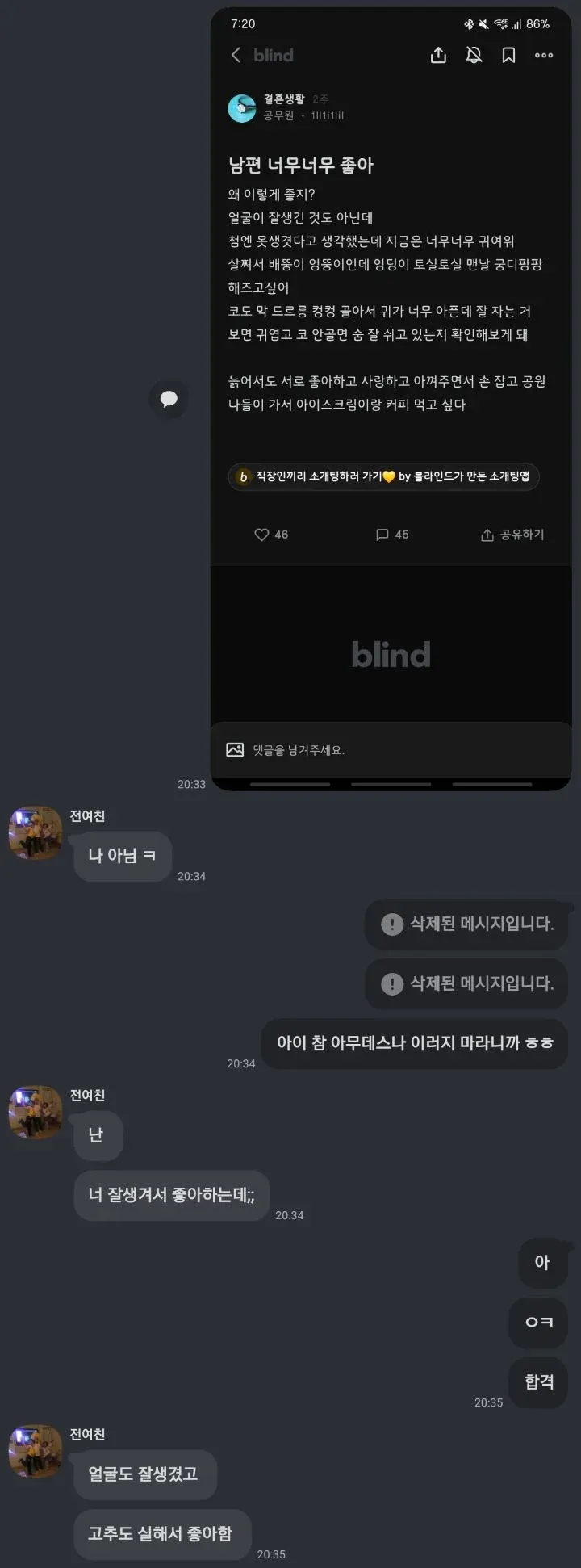Open 전여친's avatar above '얼굴도 잘생겼고'

pyautogui.click(x=36, y=1451)
